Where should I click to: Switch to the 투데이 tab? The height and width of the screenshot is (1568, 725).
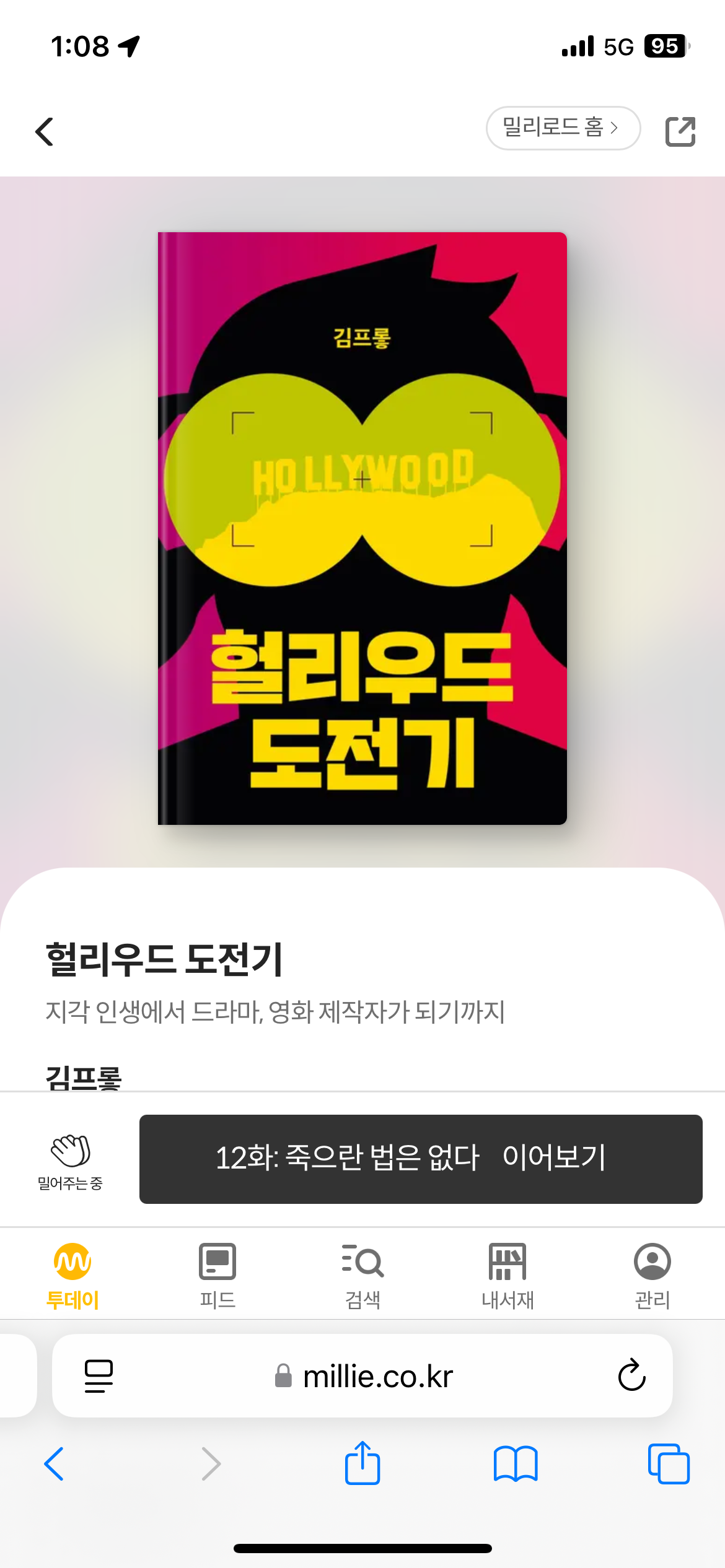tap(72, 1276)
